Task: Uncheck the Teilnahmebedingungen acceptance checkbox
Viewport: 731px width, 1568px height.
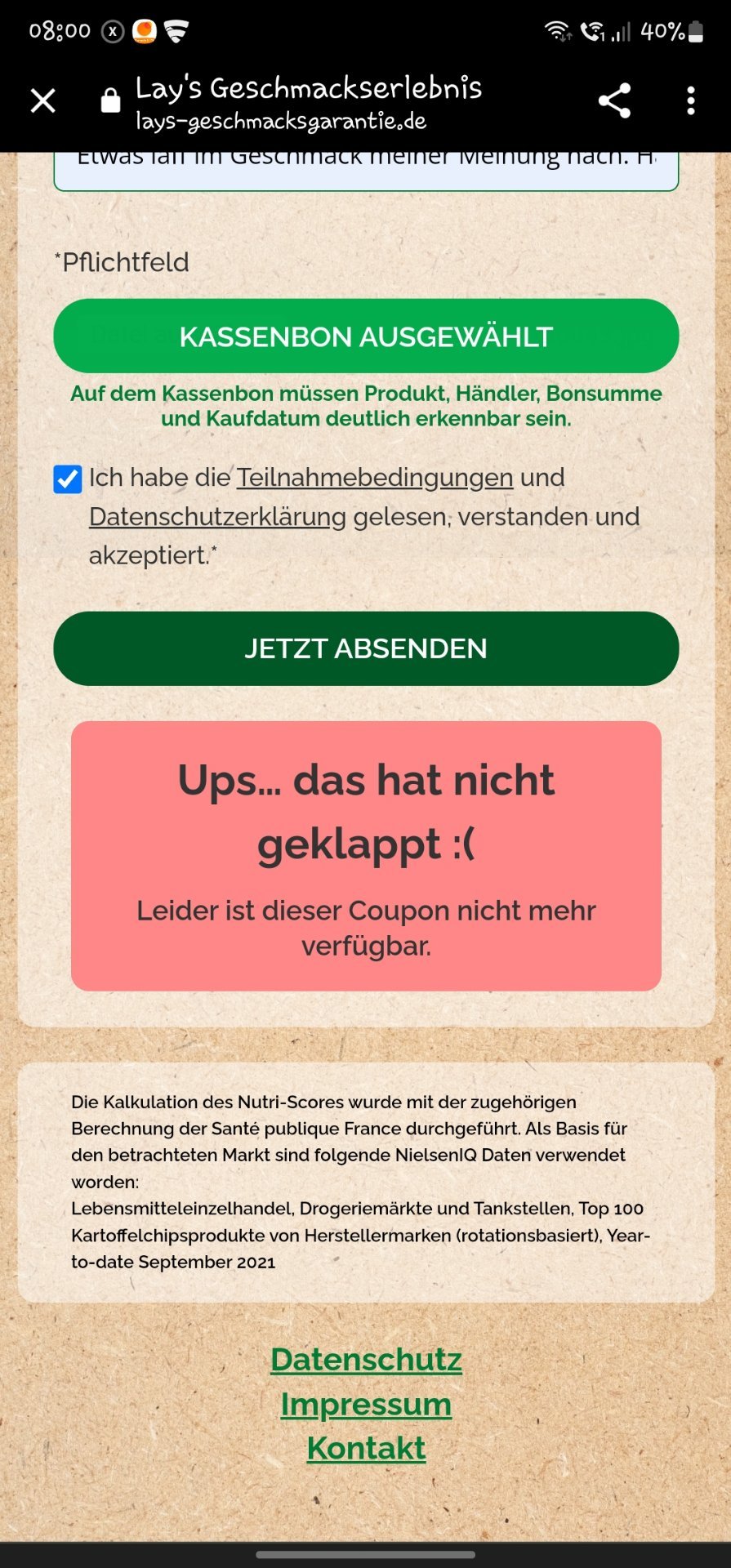Action: pos(68,479)
